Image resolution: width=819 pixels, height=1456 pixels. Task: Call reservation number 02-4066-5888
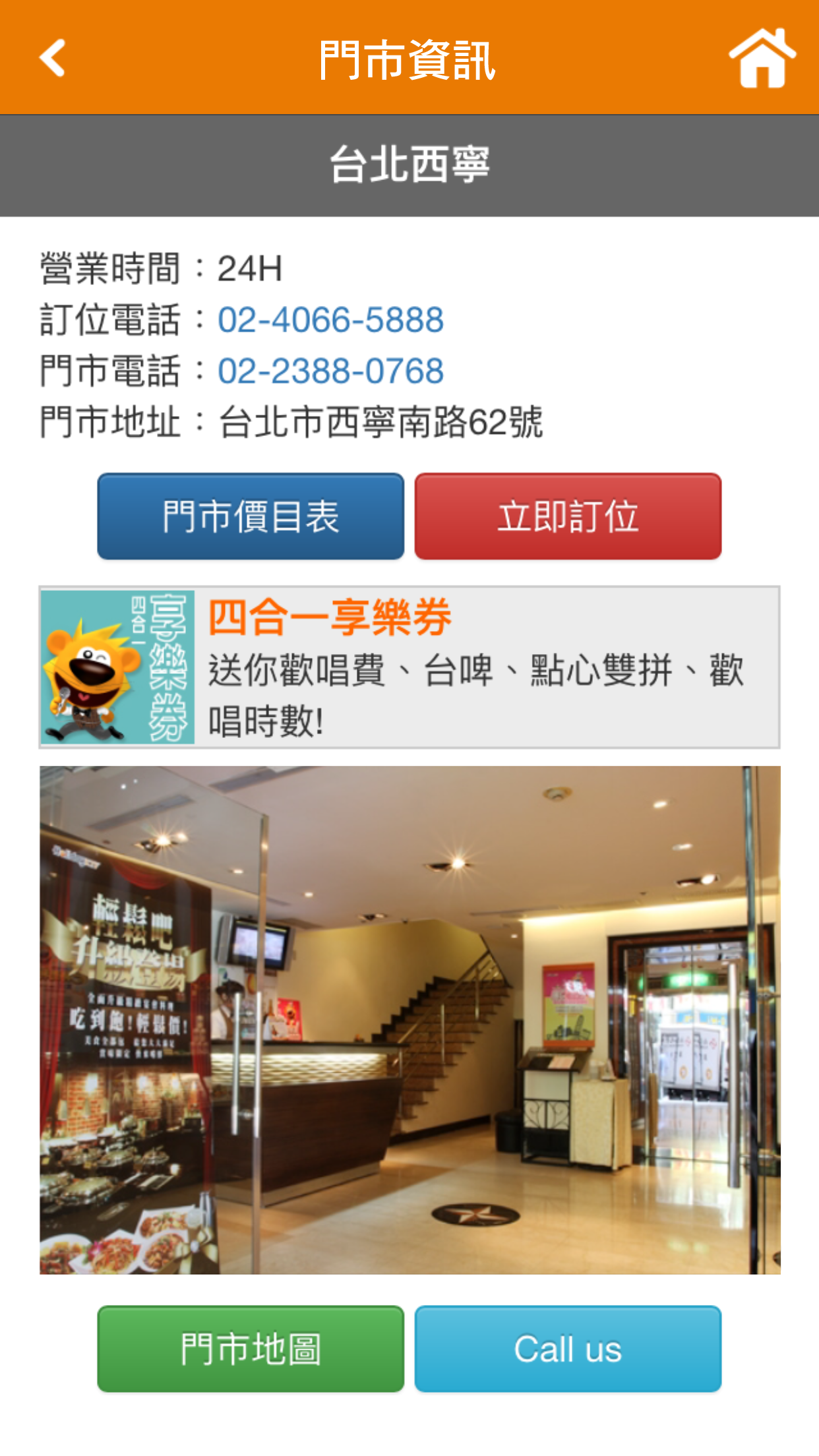click(x=330, y=320)
